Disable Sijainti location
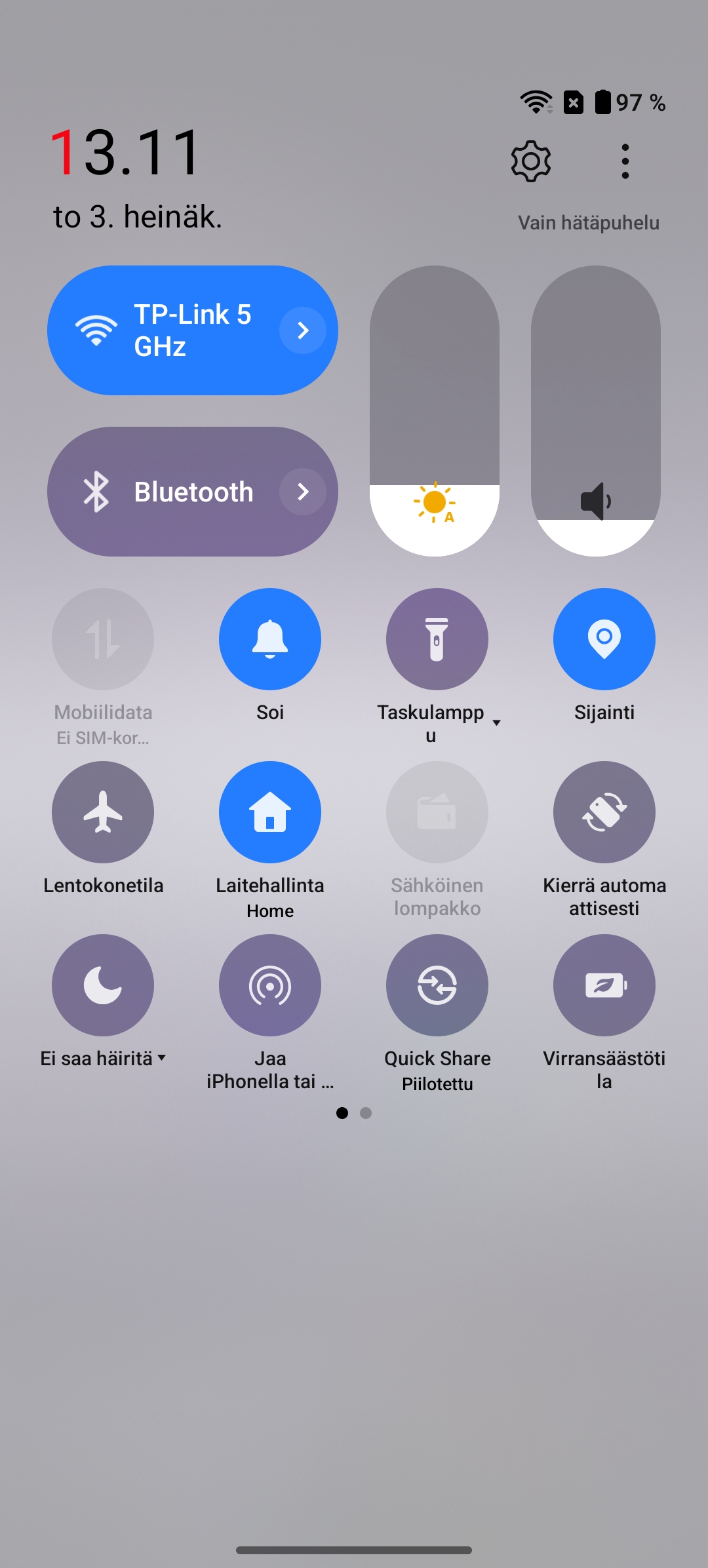This screenshot has height=1568, width=708. click(604, 639)
